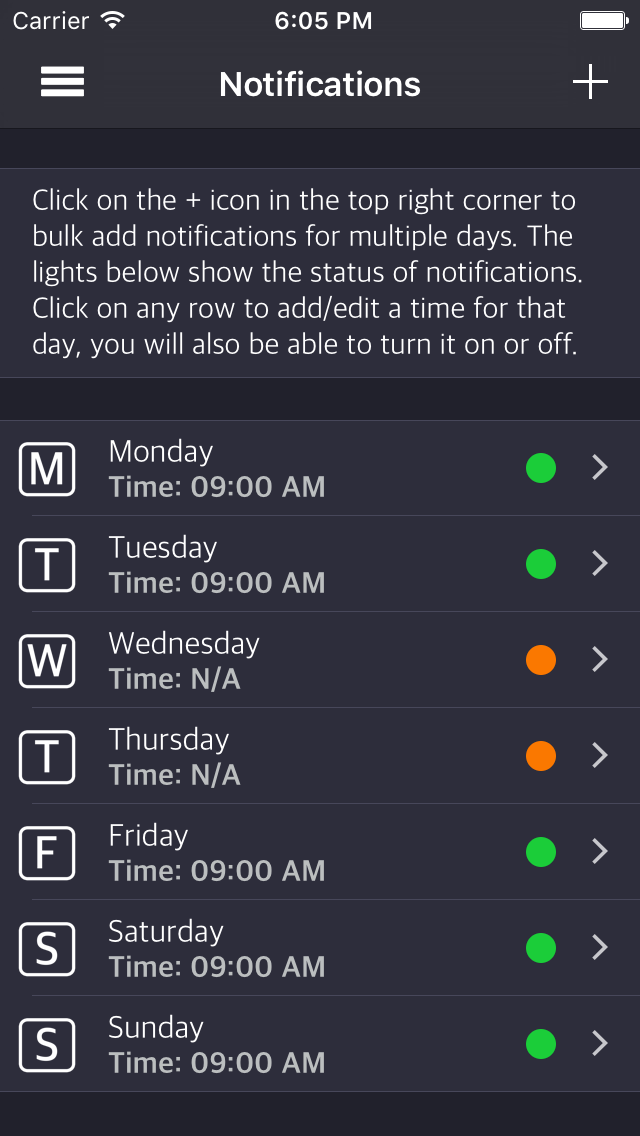Bulk add notifications with the plus icon

coord(590,83)
